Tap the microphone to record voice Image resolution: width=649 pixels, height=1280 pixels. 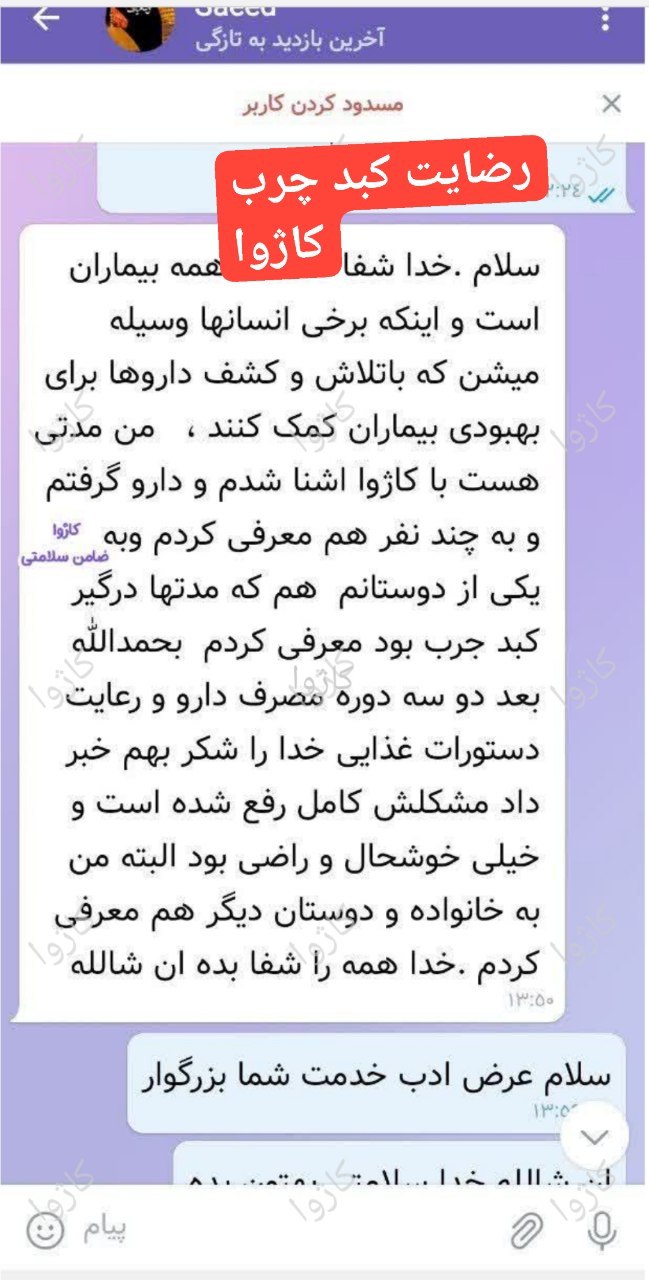coord(601,1232)
